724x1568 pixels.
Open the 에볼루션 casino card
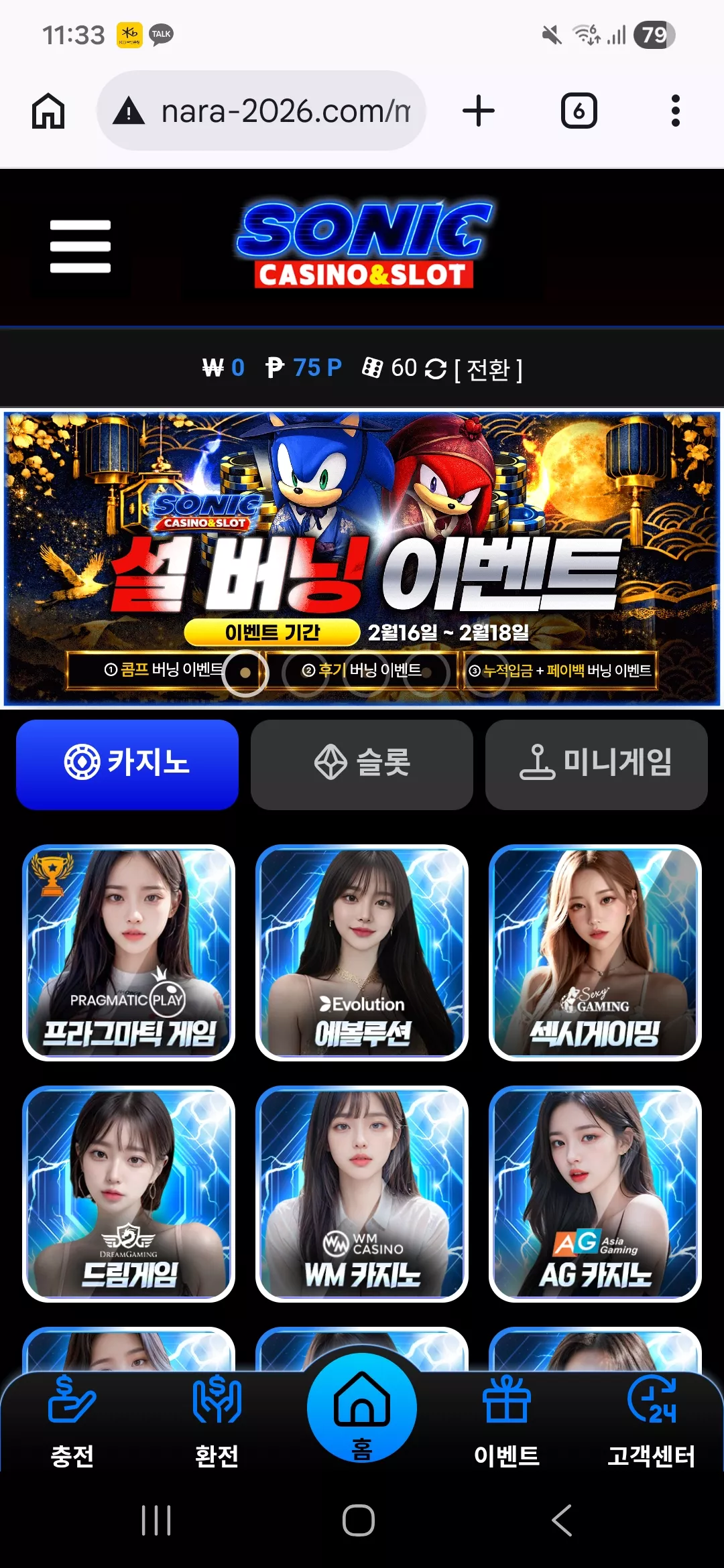(x=362, y=952)
